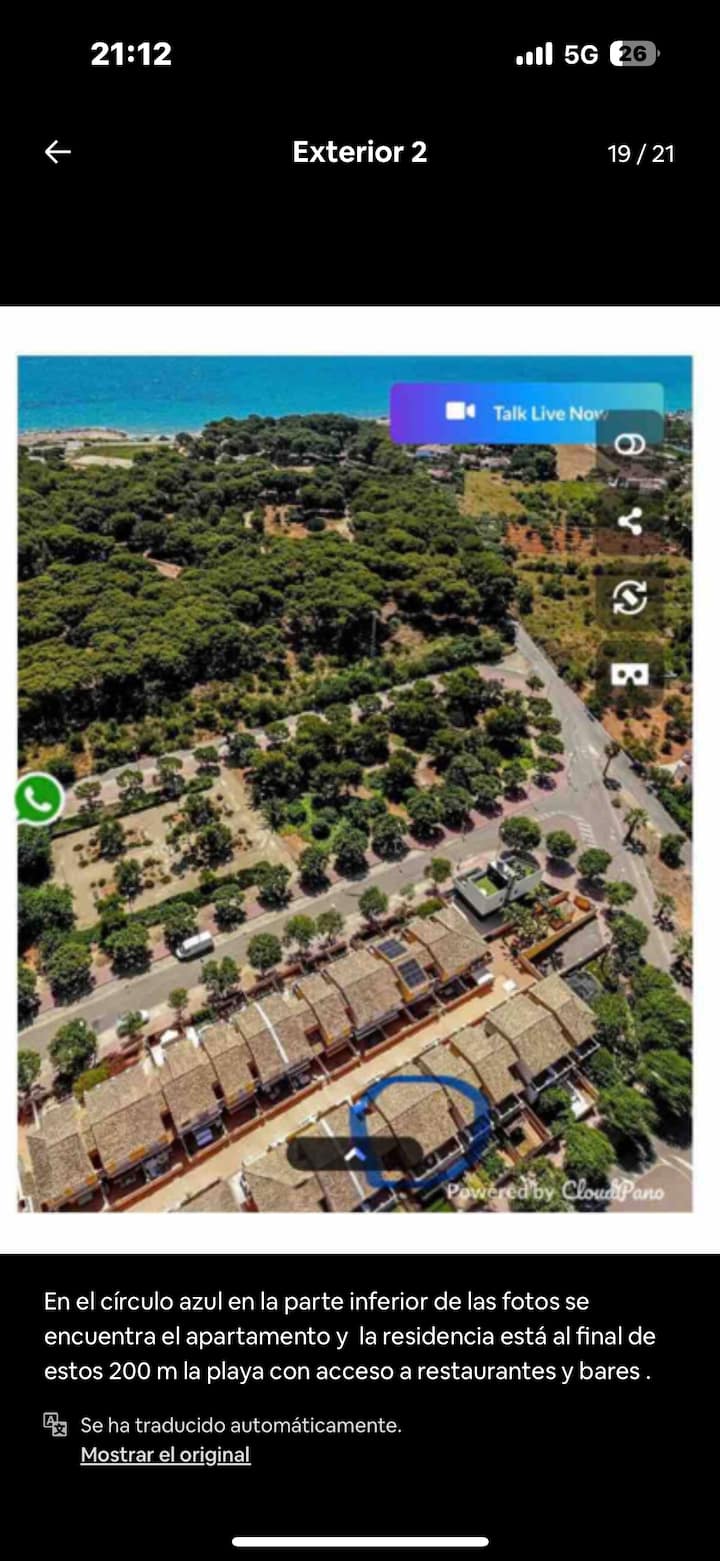Go back from the Exterior 2 photo
Viewport: 720px width, 1561px height.
pyautogui.click(x=58, y=152)
